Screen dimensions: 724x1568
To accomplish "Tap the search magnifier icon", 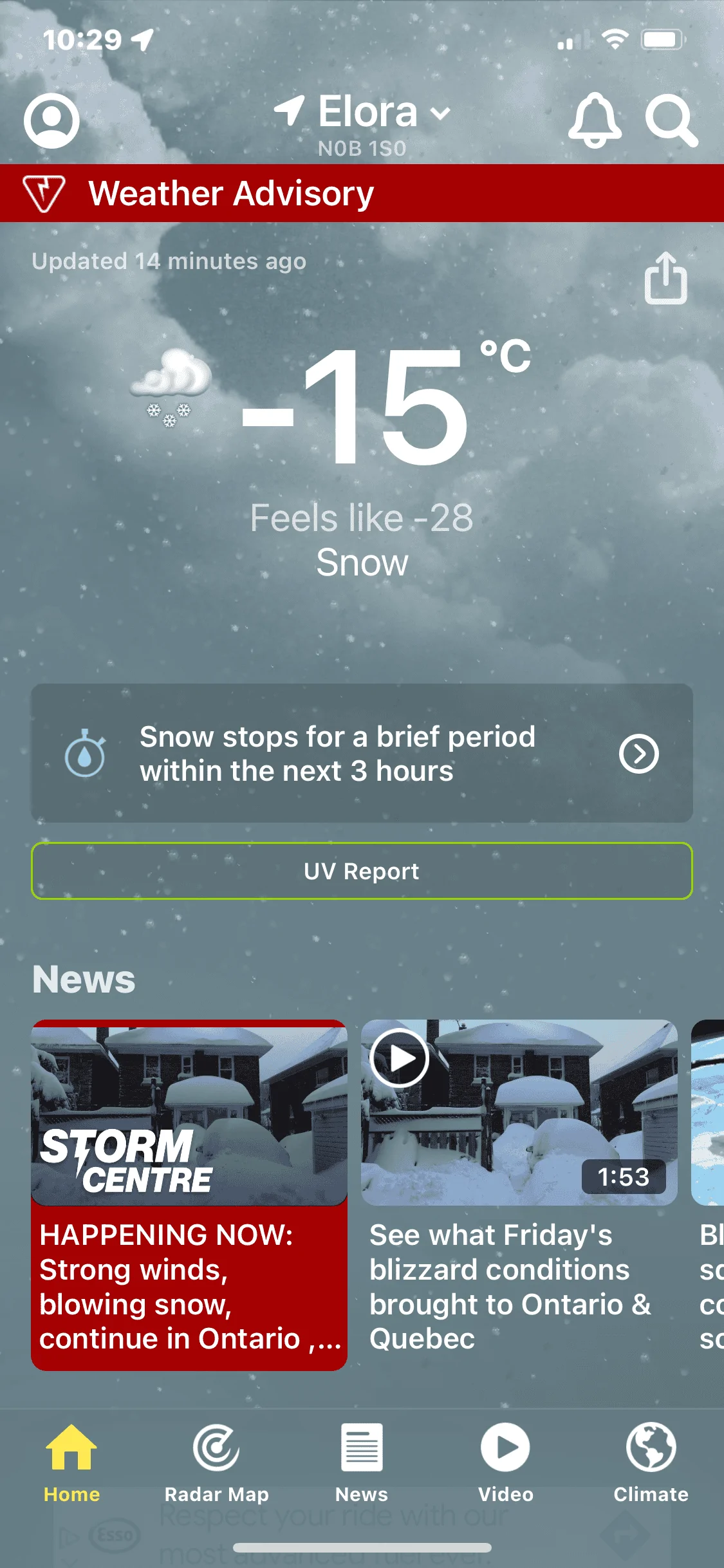I will tap(671, 120).
